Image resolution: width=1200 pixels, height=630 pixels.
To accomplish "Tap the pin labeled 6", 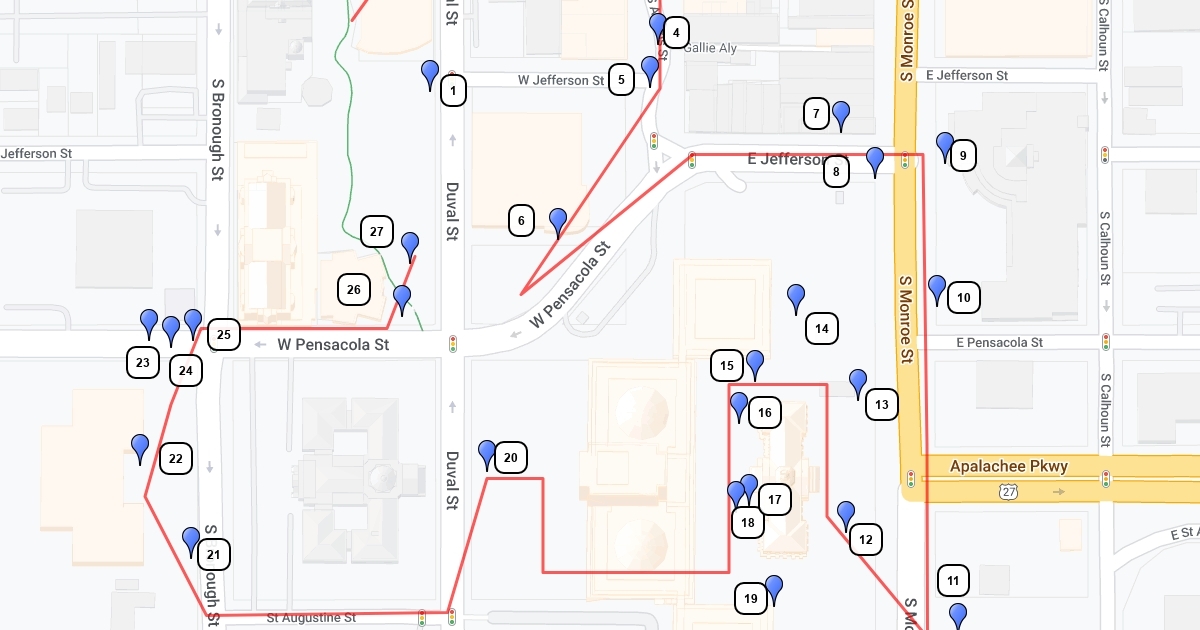I will 558,221.
